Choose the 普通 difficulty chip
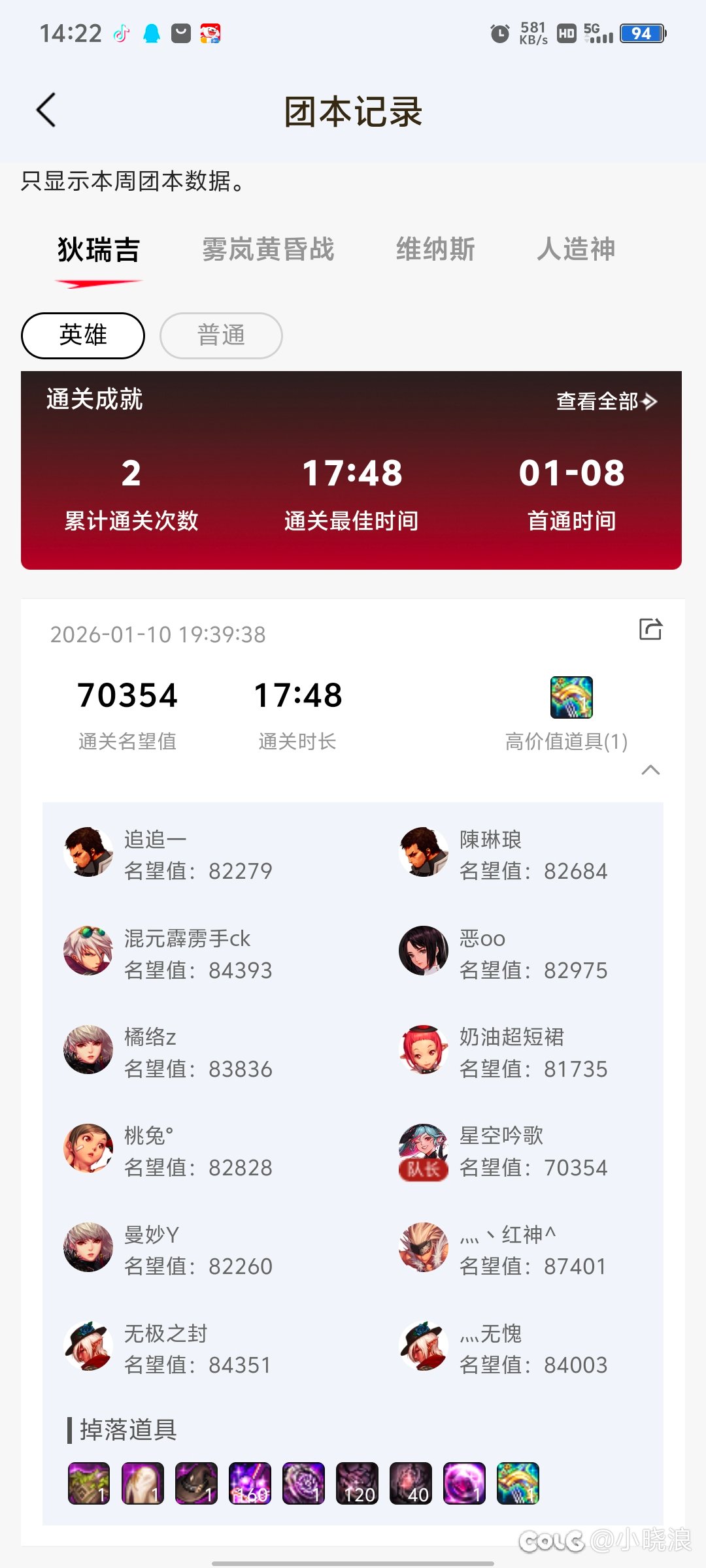Image resolution: width=706 pixels, height=1568 pixels. click(221, 335)
